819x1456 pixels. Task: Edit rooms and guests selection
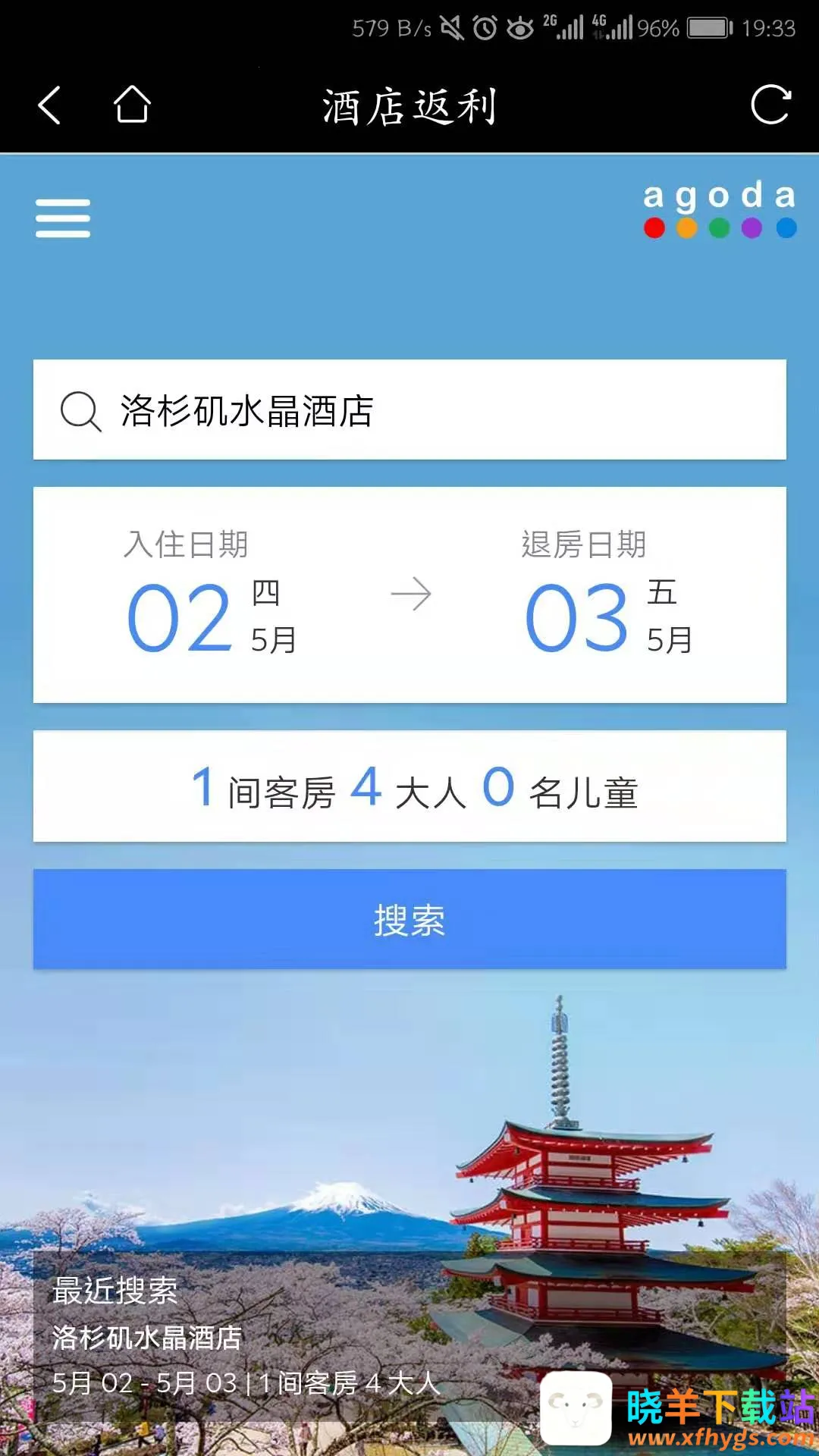(x=409, y=786)
